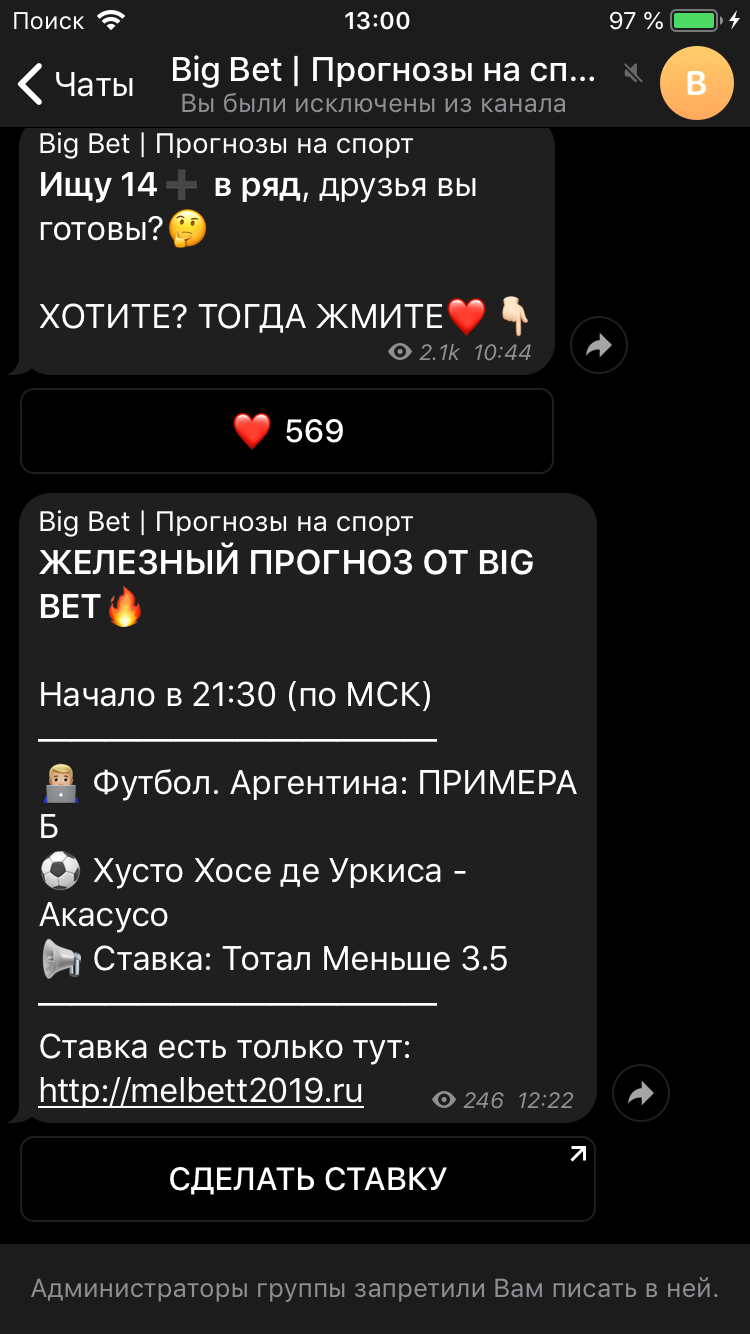The height and width of the screenshot is (1334, 750).
Task: Go back to the Чаты list
Action: point(76,85)
